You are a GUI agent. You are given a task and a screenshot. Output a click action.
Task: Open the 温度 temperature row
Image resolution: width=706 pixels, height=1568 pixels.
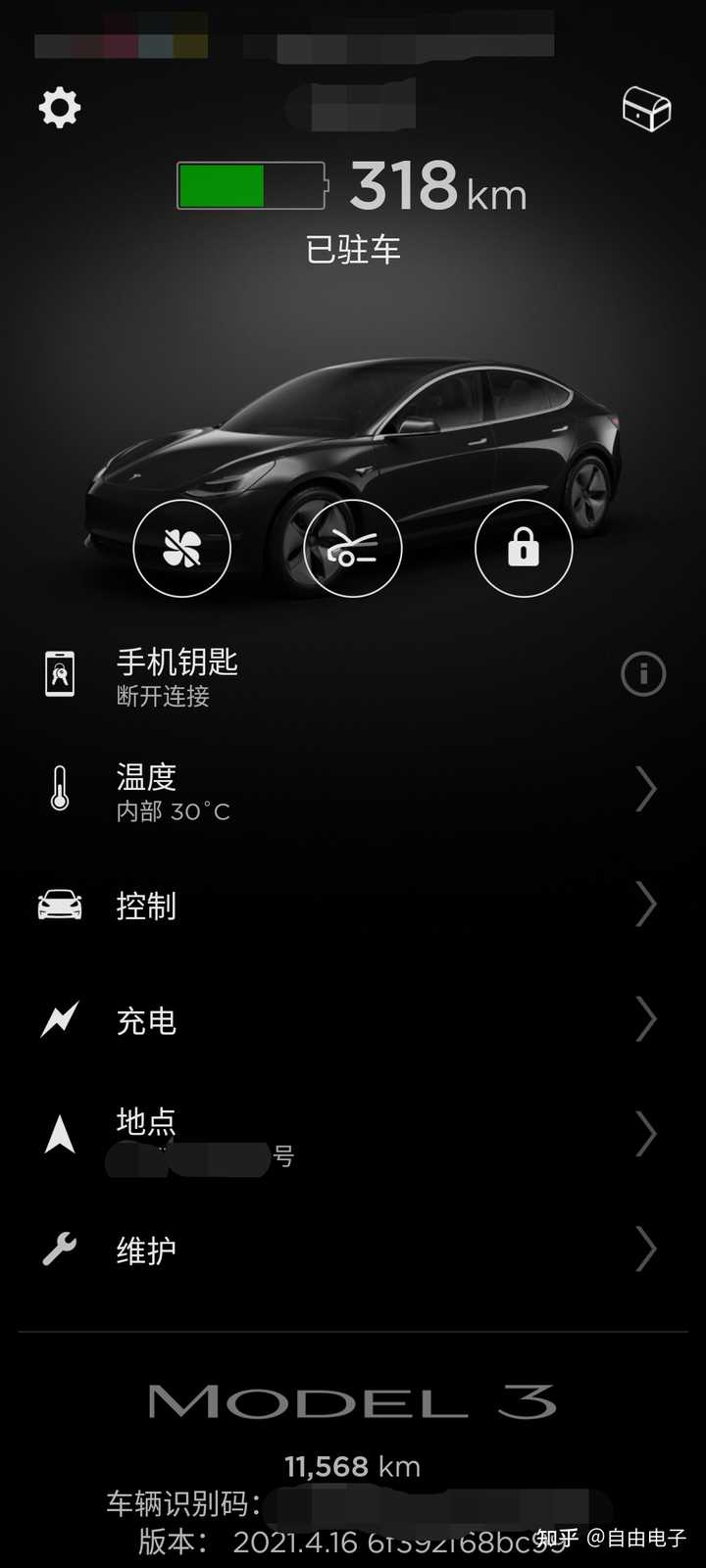tap(353, 790)
